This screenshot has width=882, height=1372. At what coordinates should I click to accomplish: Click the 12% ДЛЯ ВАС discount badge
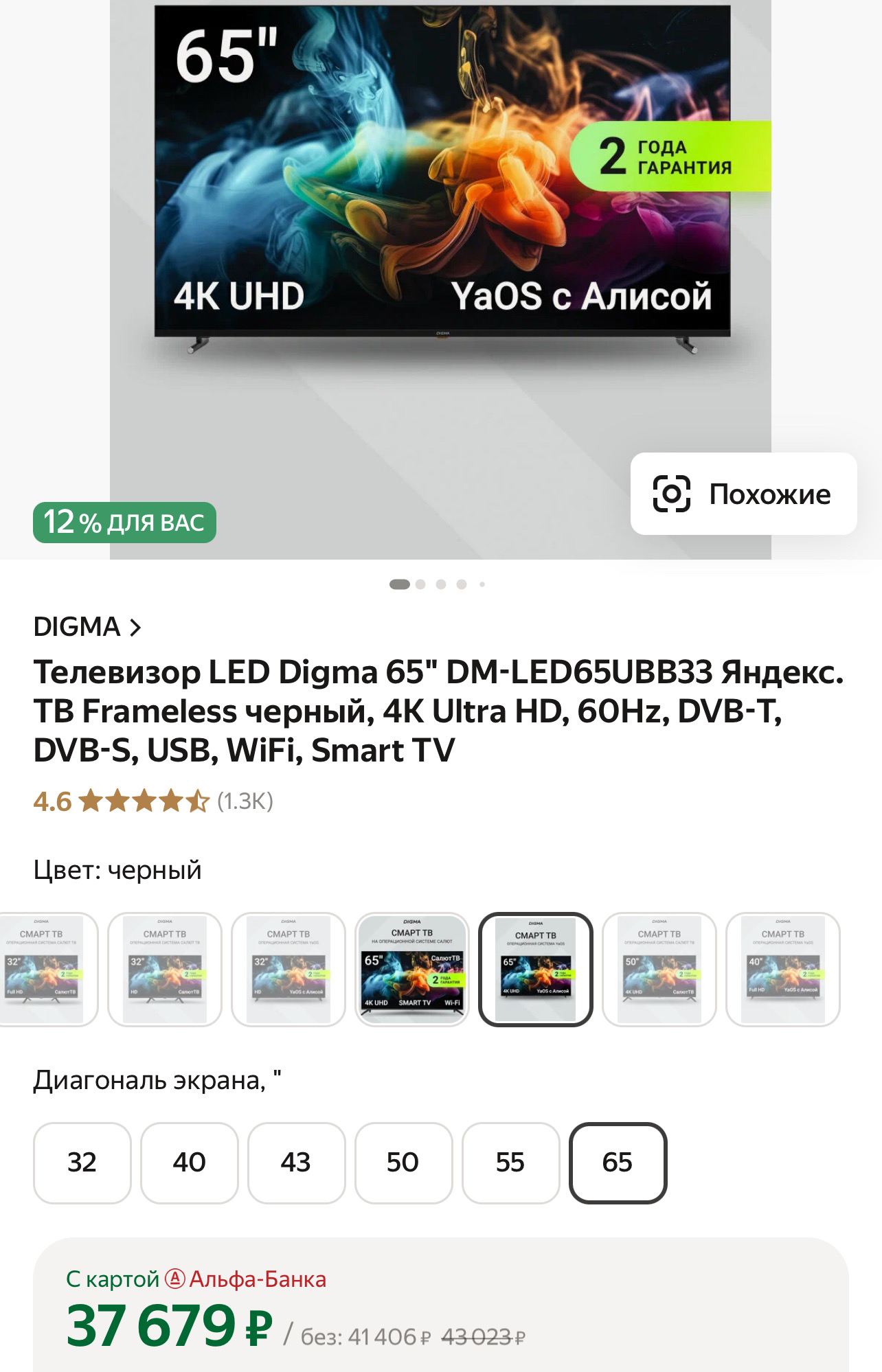pyautogui.click(x=124, y=523)
